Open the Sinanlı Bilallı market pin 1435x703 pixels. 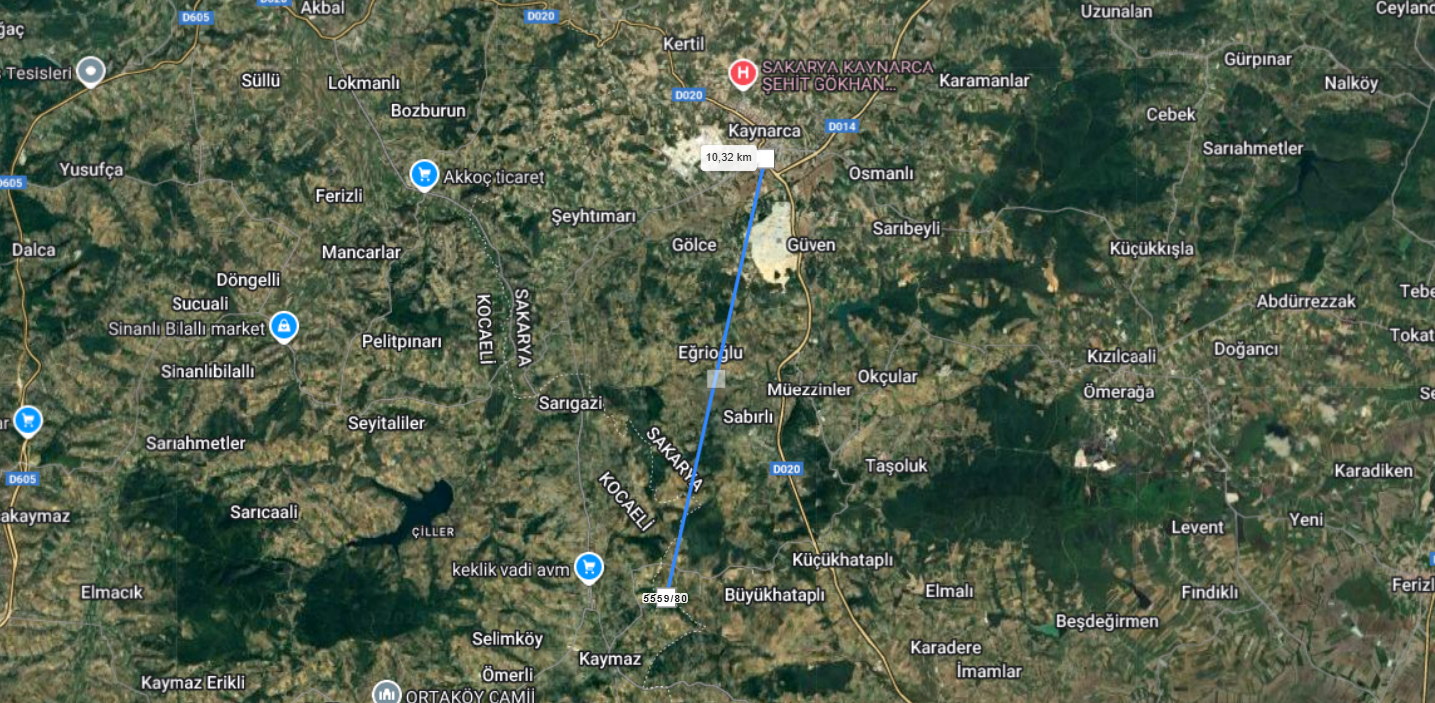pyautogui.click(x=284, y=326)
